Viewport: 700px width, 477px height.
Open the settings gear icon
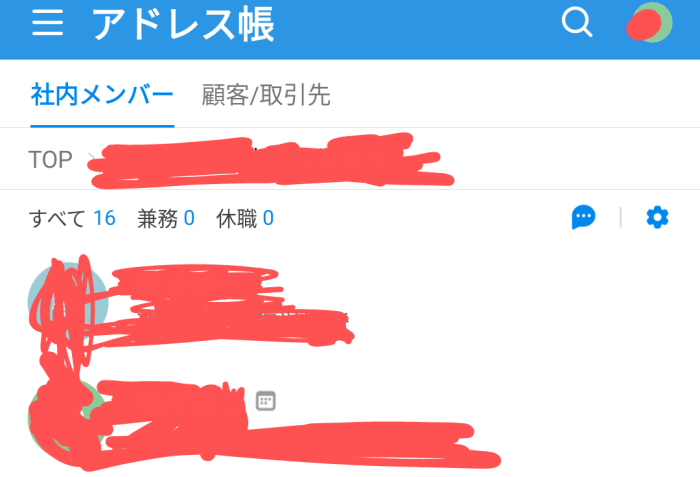tap(657, 217)
